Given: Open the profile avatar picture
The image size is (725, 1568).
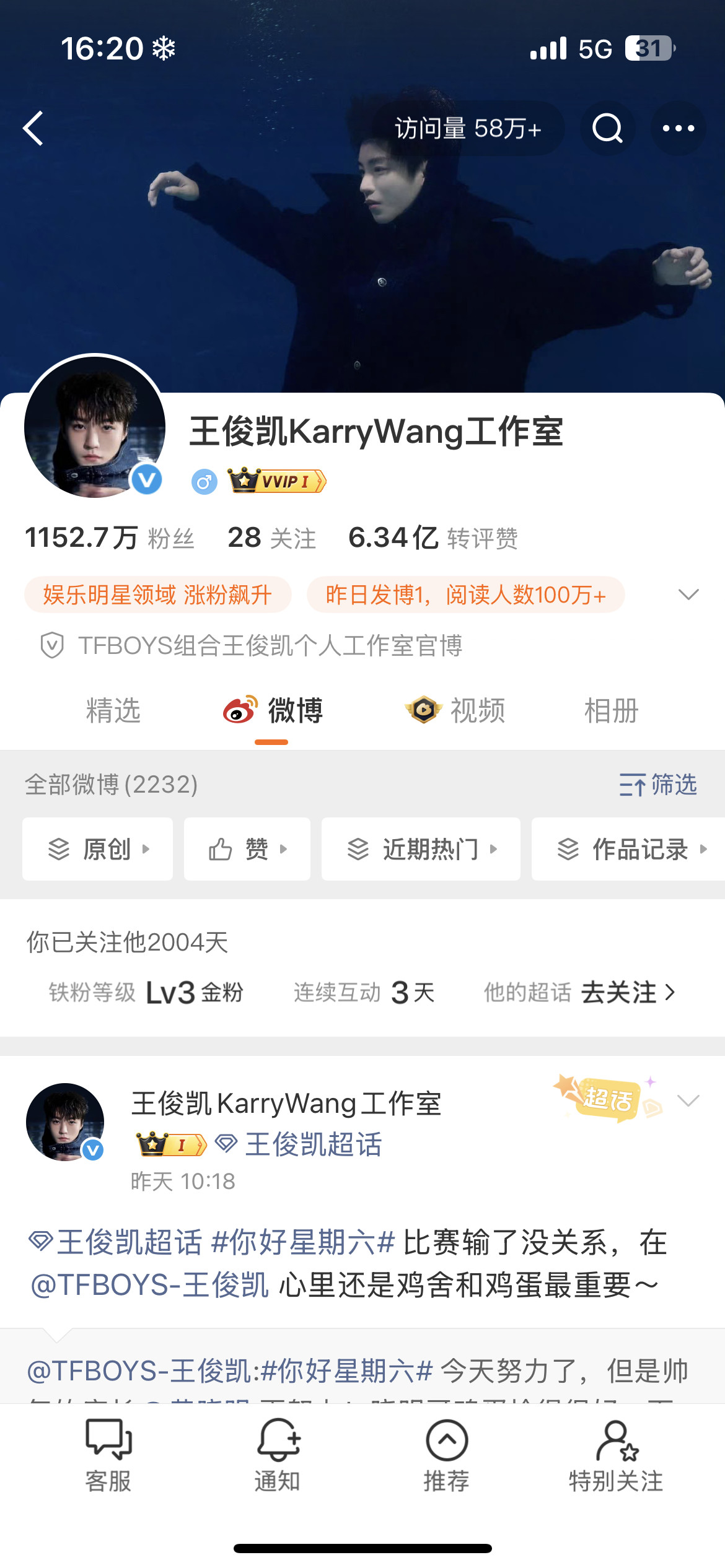Looking at the screenshot, I should click(95, 427).
